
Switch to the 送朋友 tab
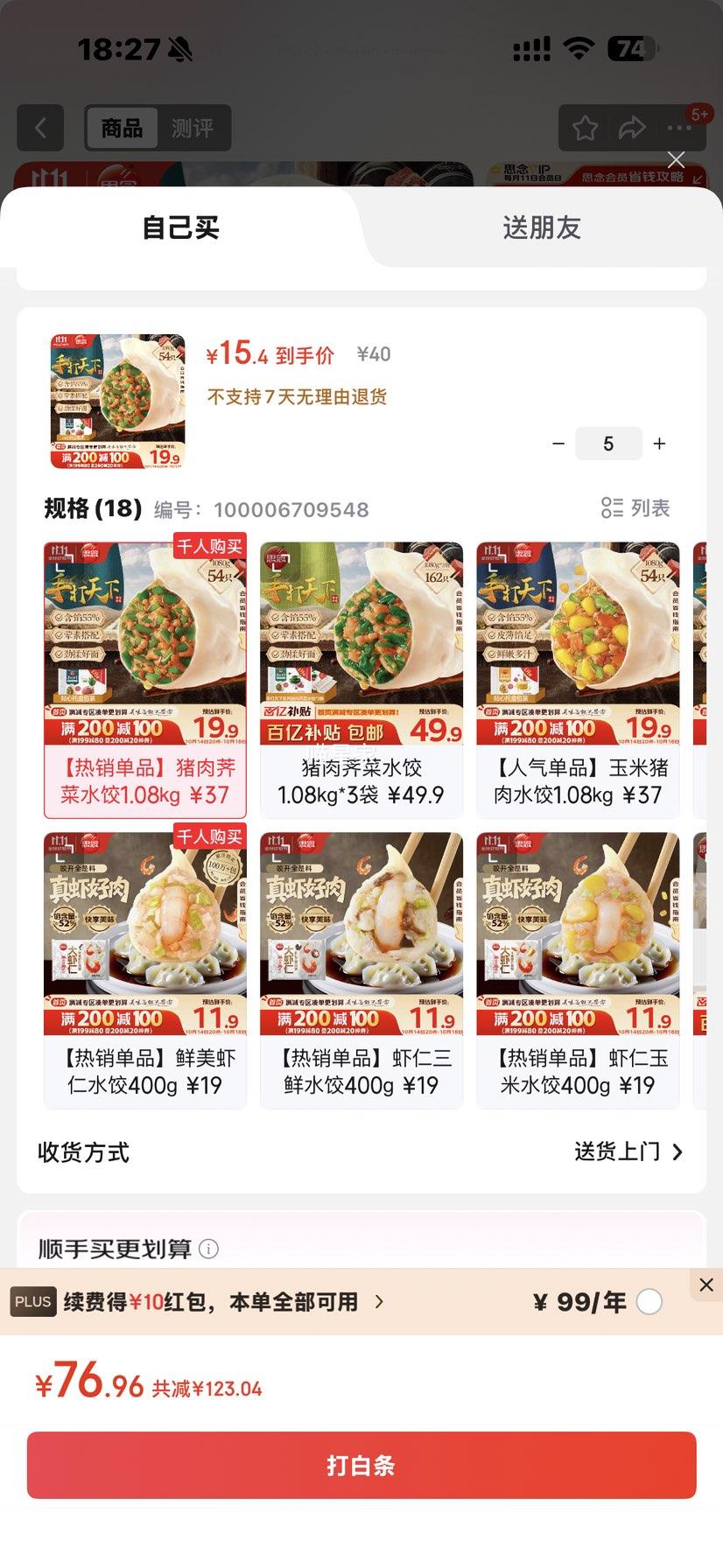(x=541, y=227)
